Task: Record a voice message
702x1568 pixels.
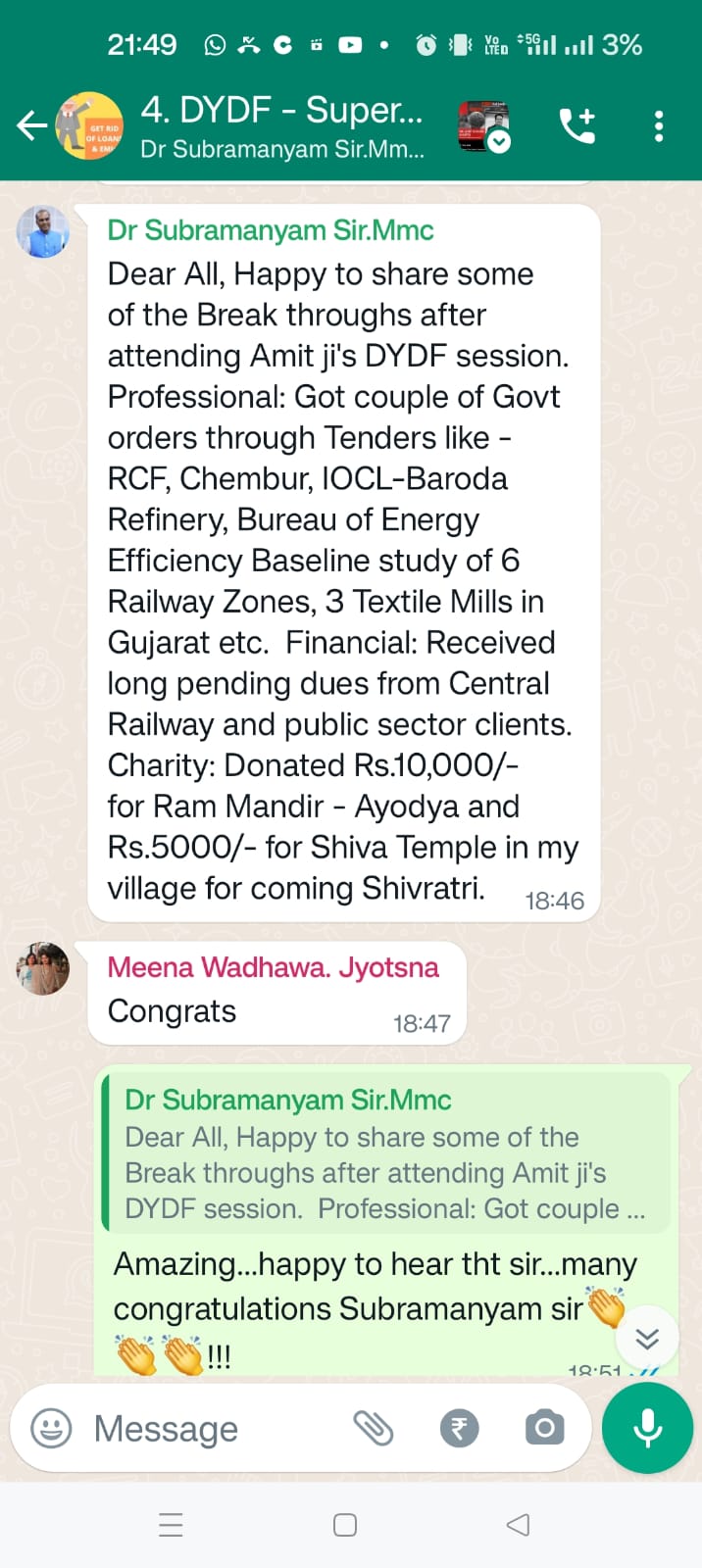Action: coord(647,1428)
